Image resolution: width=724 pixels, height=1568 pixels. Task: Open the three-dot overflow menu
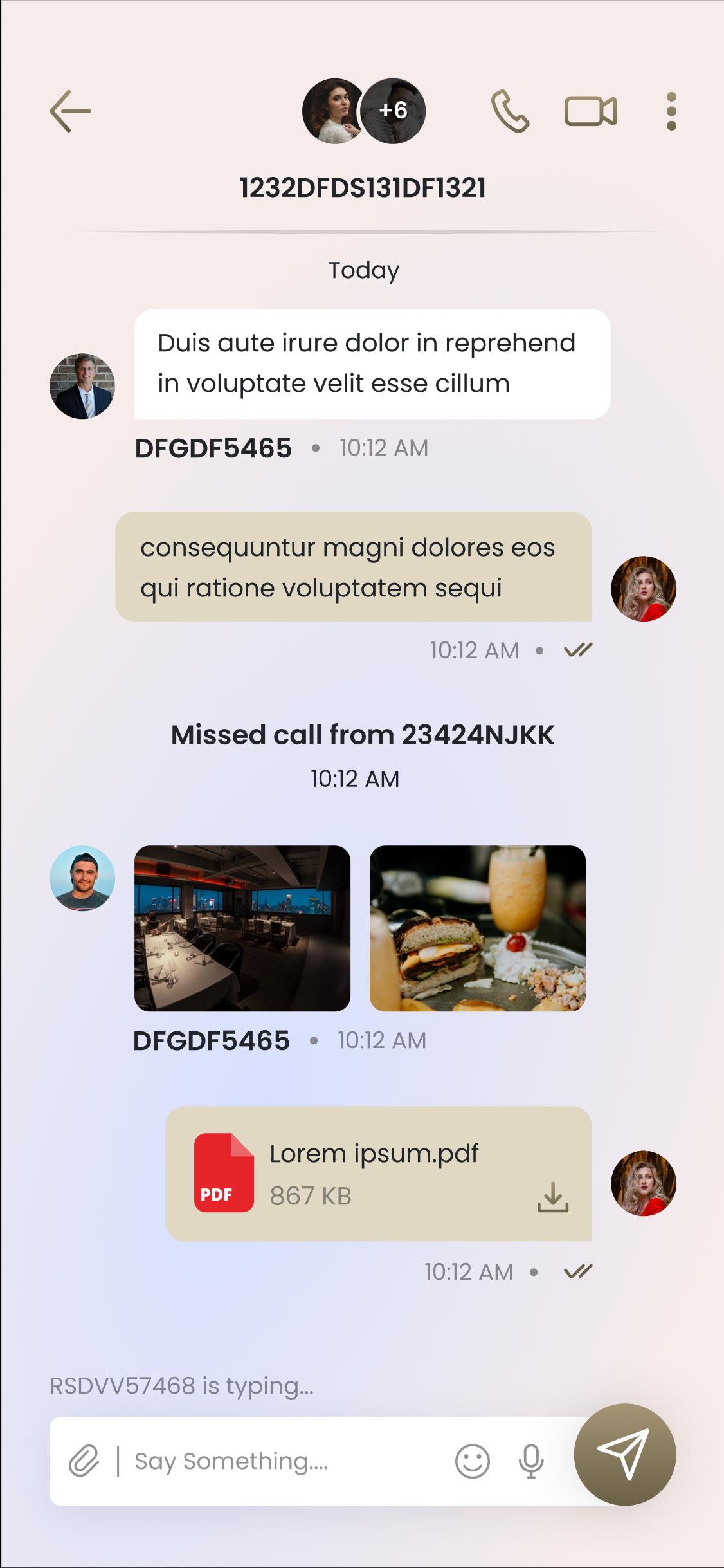tap(671, 111)
